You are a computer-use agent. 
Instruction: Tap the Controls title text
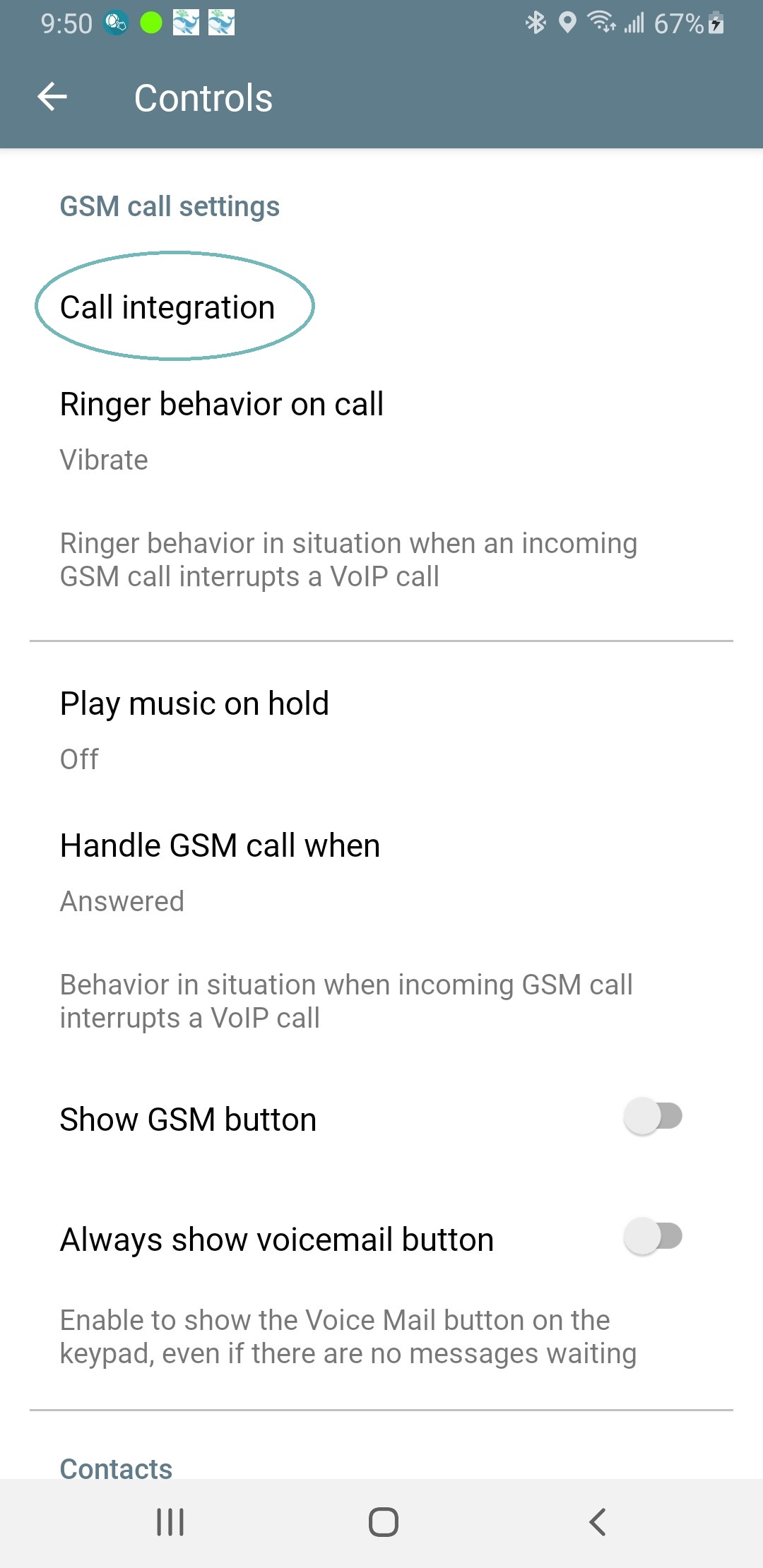click(203, 97)
